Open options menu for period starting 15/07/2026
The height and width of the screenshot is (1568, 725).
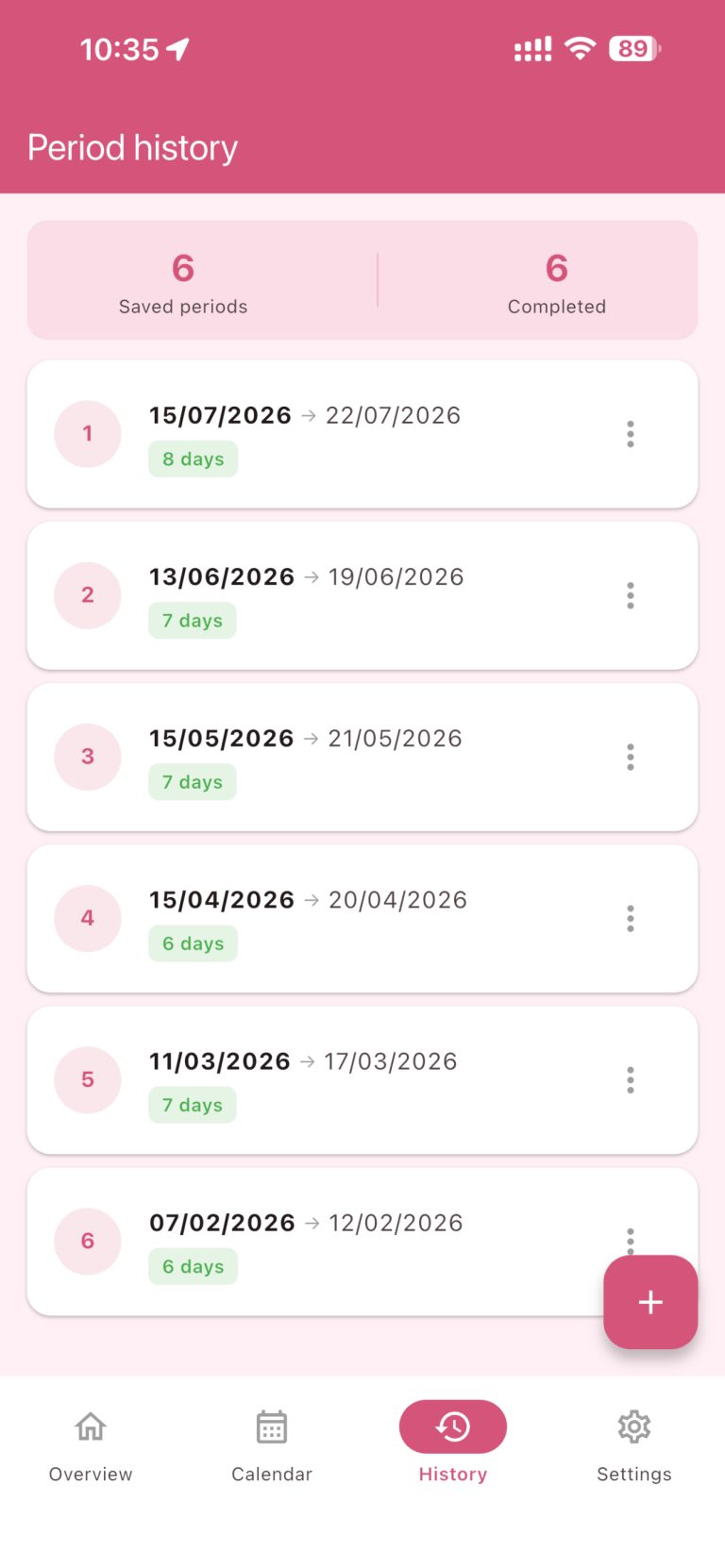pyautogui.click(x=631, y=434)
